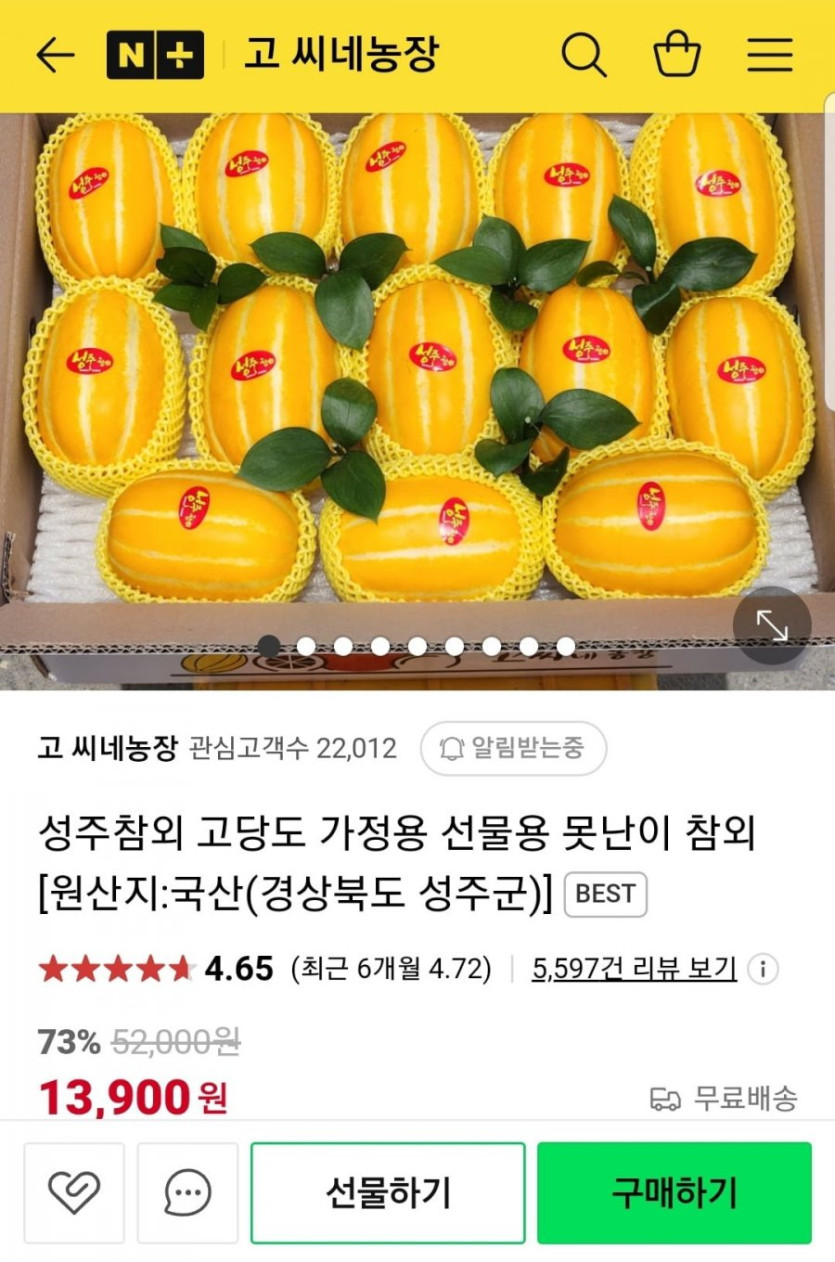This screenshot has width=835, height=1262.
Task: Open the 고 씨네농장 store page
Action: (107, 748)
